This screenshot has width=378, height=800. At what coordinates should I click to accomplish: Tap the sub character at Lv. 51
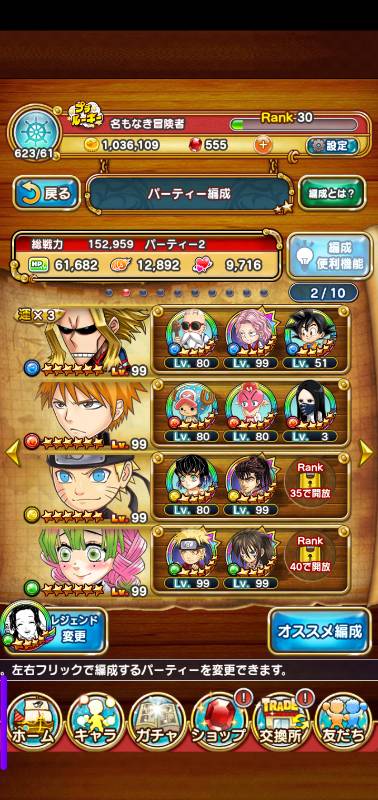(x=311, y=339)
